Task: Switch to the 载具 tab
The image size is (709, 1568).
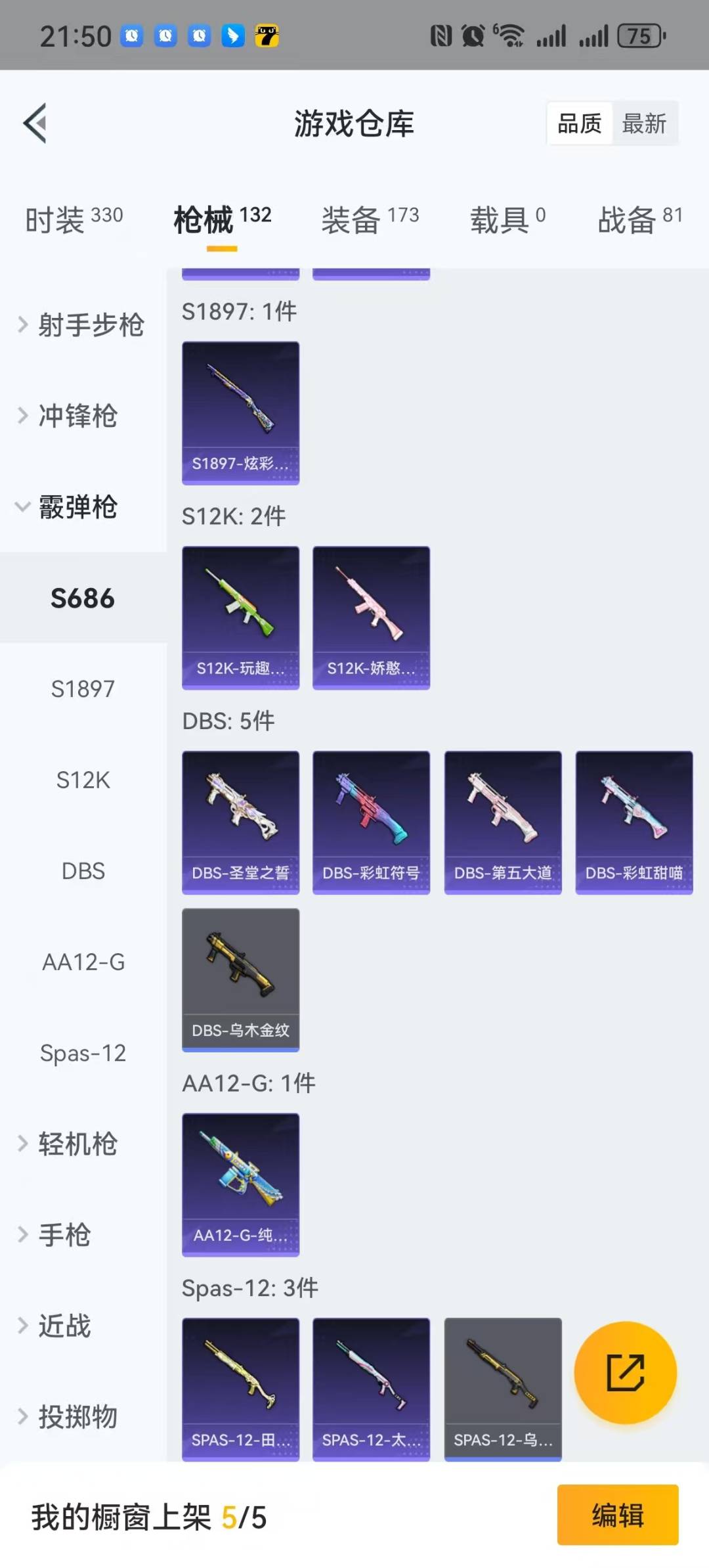Action: pos(507,219)
